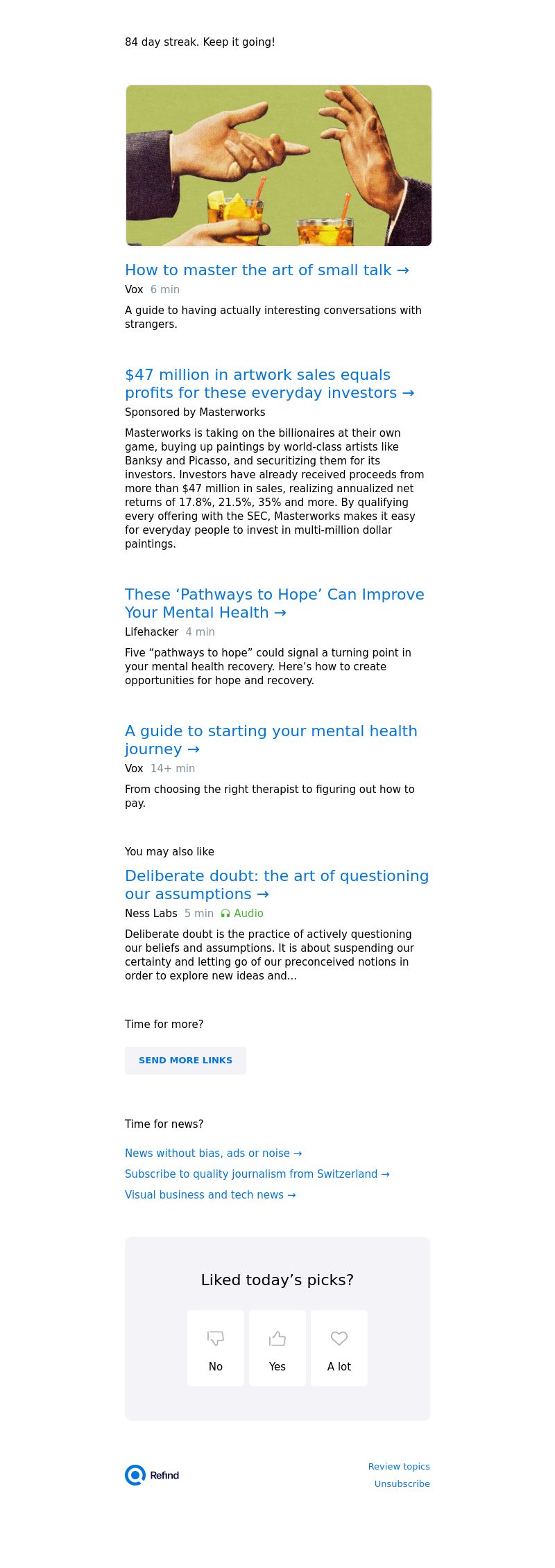Rate today's picks as No

coord(216,1348)
